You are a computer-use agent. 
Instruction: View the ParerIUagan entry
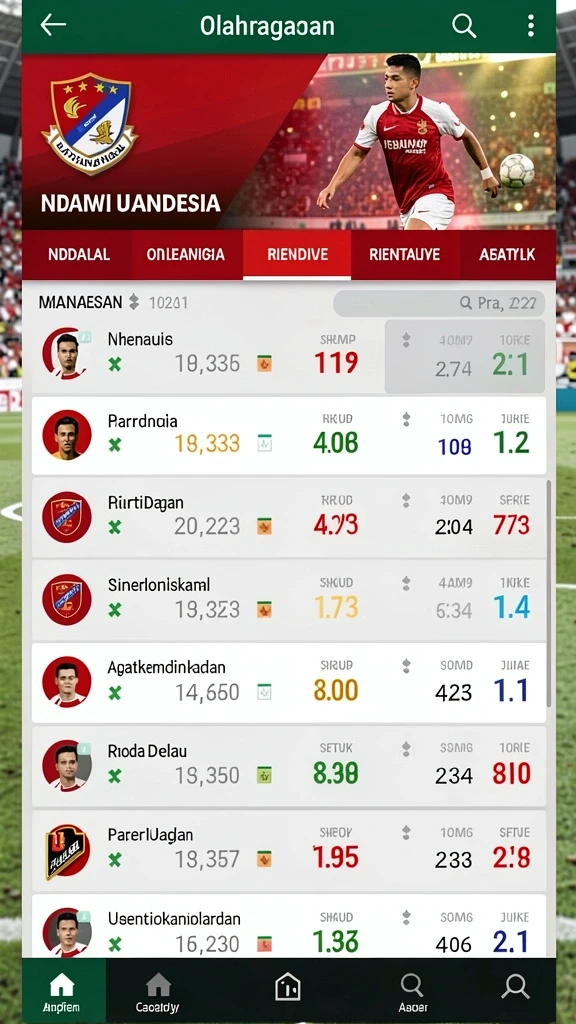click(x=289, y=850)
